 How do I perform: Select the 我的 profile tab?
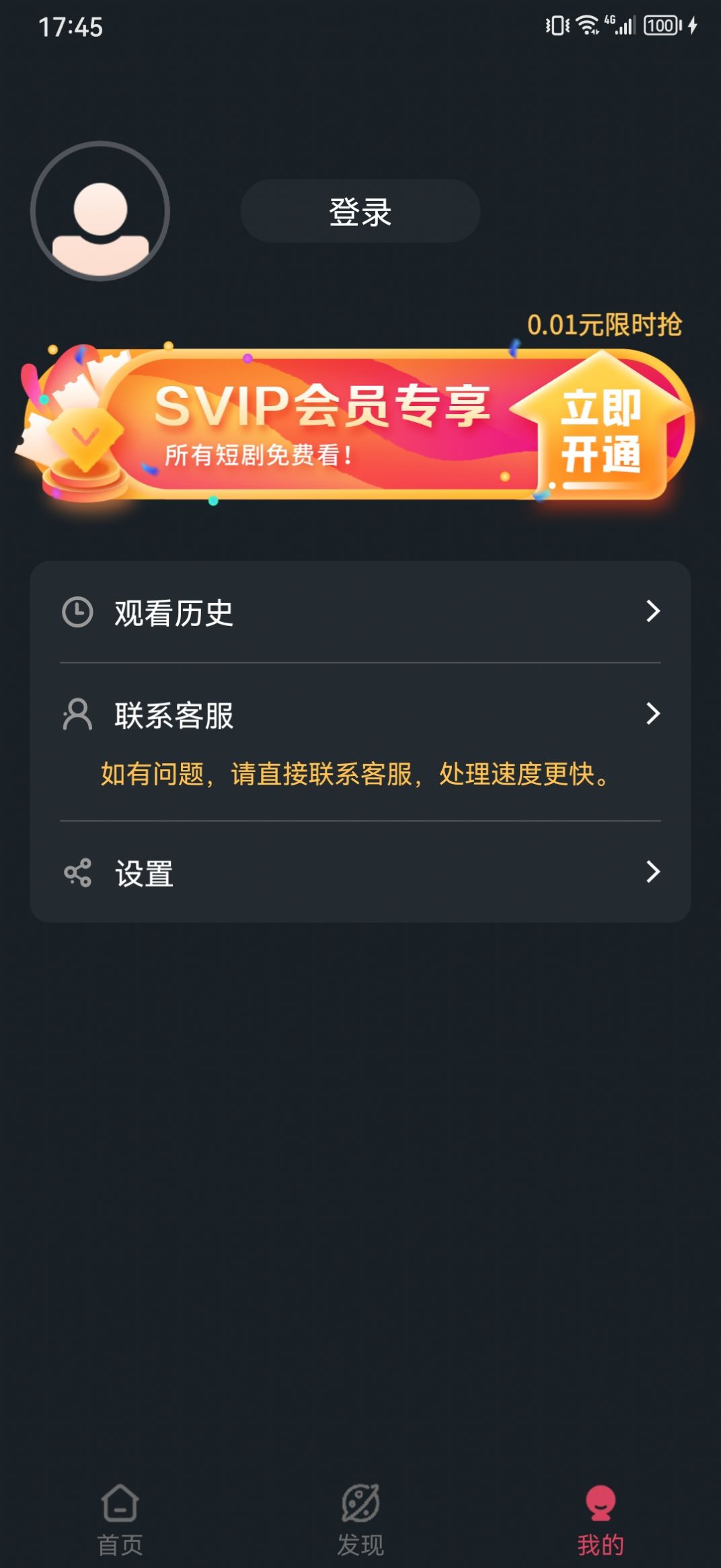pyautogui.click(x=601, y=1520)
